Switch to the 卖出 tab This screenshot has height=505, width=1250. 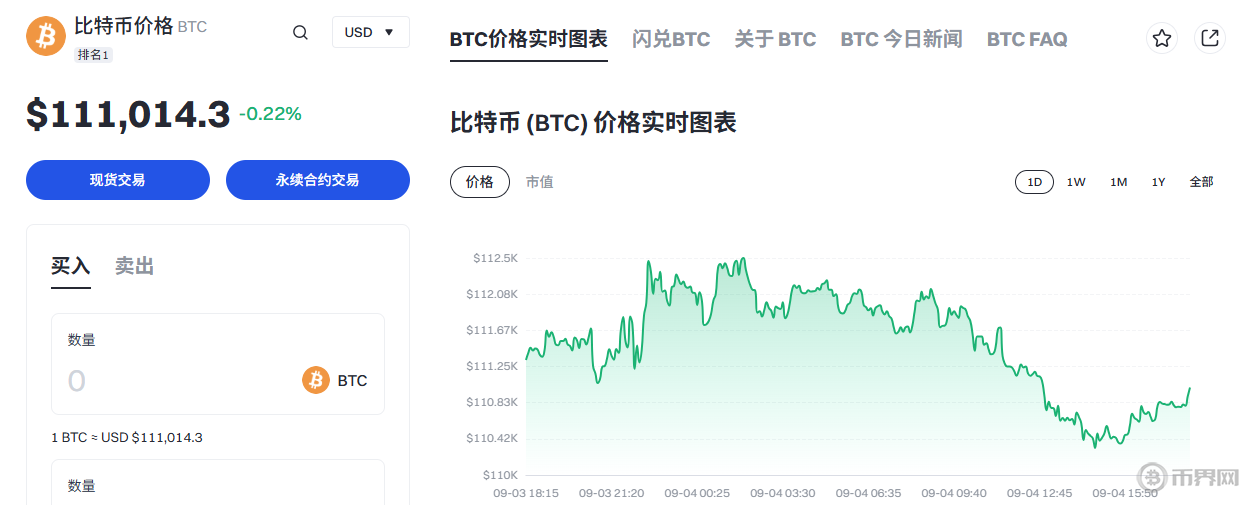coord(134,266)
